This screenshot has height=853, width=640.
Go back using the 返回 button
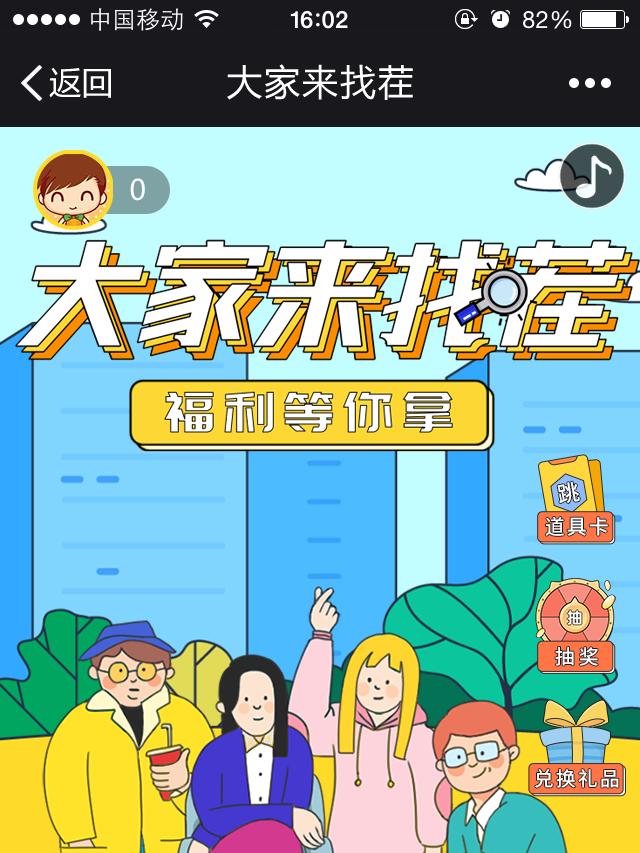pyautogui.click(x=66, y=83)
